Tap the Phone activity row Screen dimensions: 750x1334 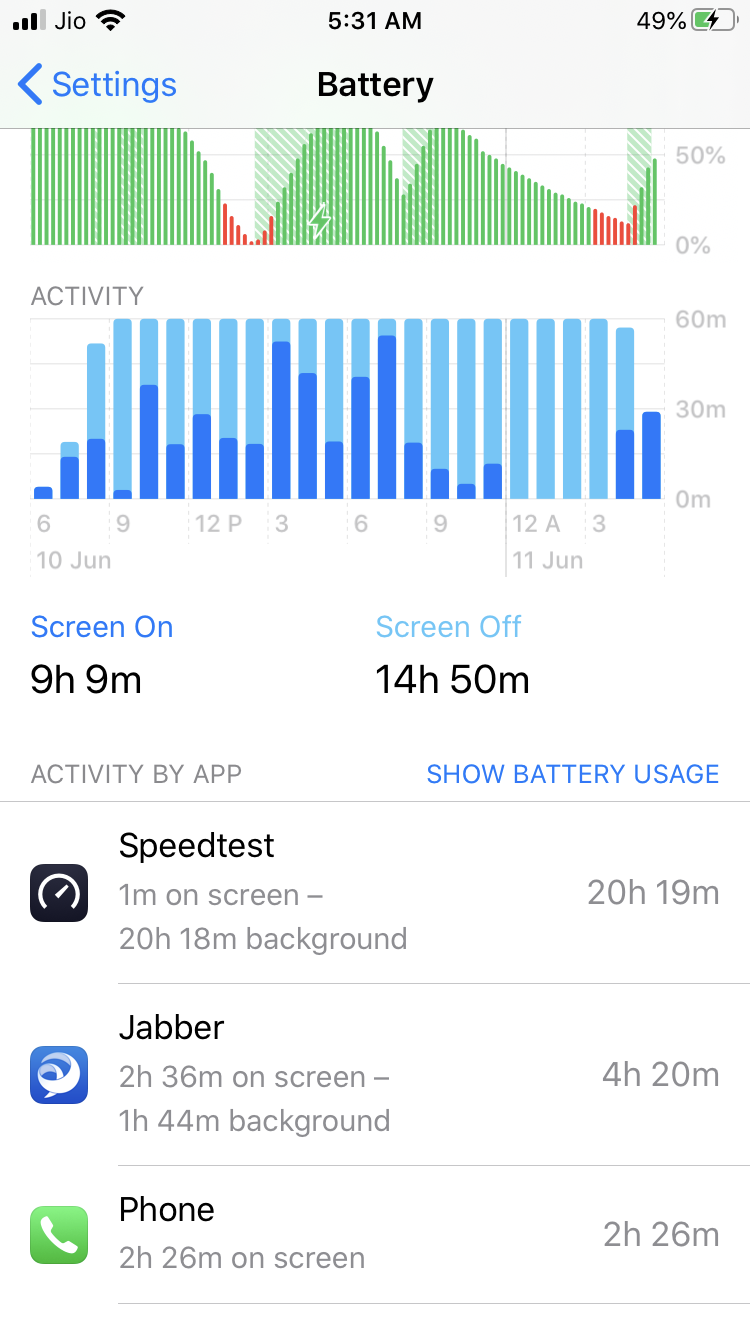375,1234
